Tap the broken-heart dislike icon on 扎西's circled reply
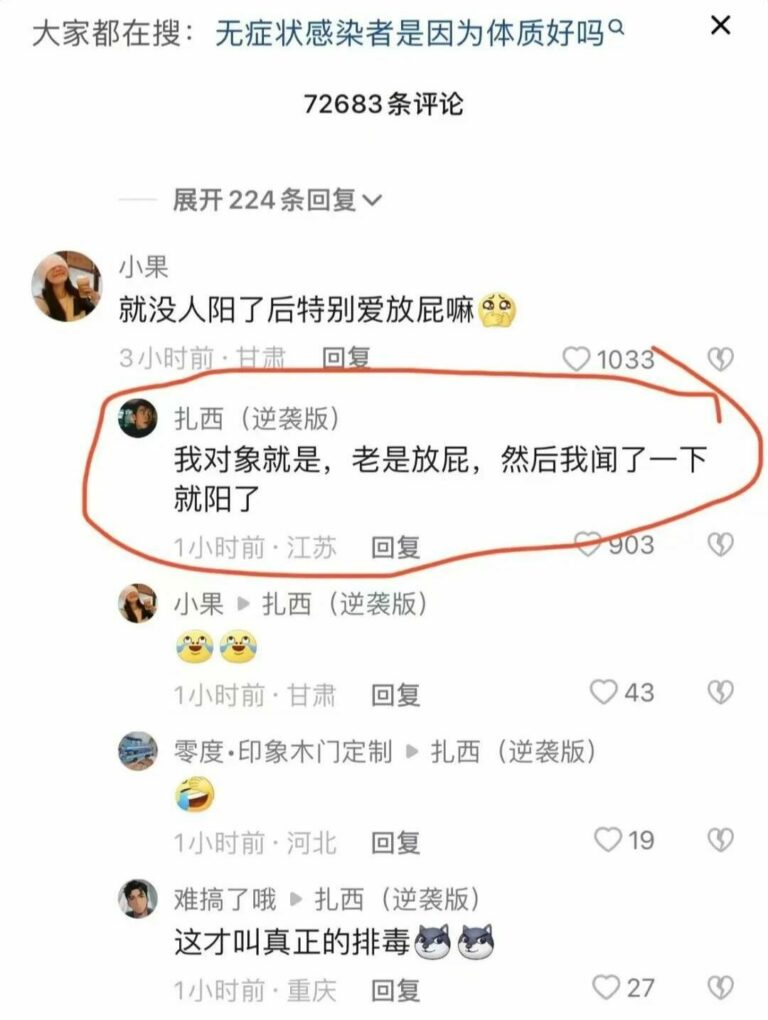 (x=718, y=545)
